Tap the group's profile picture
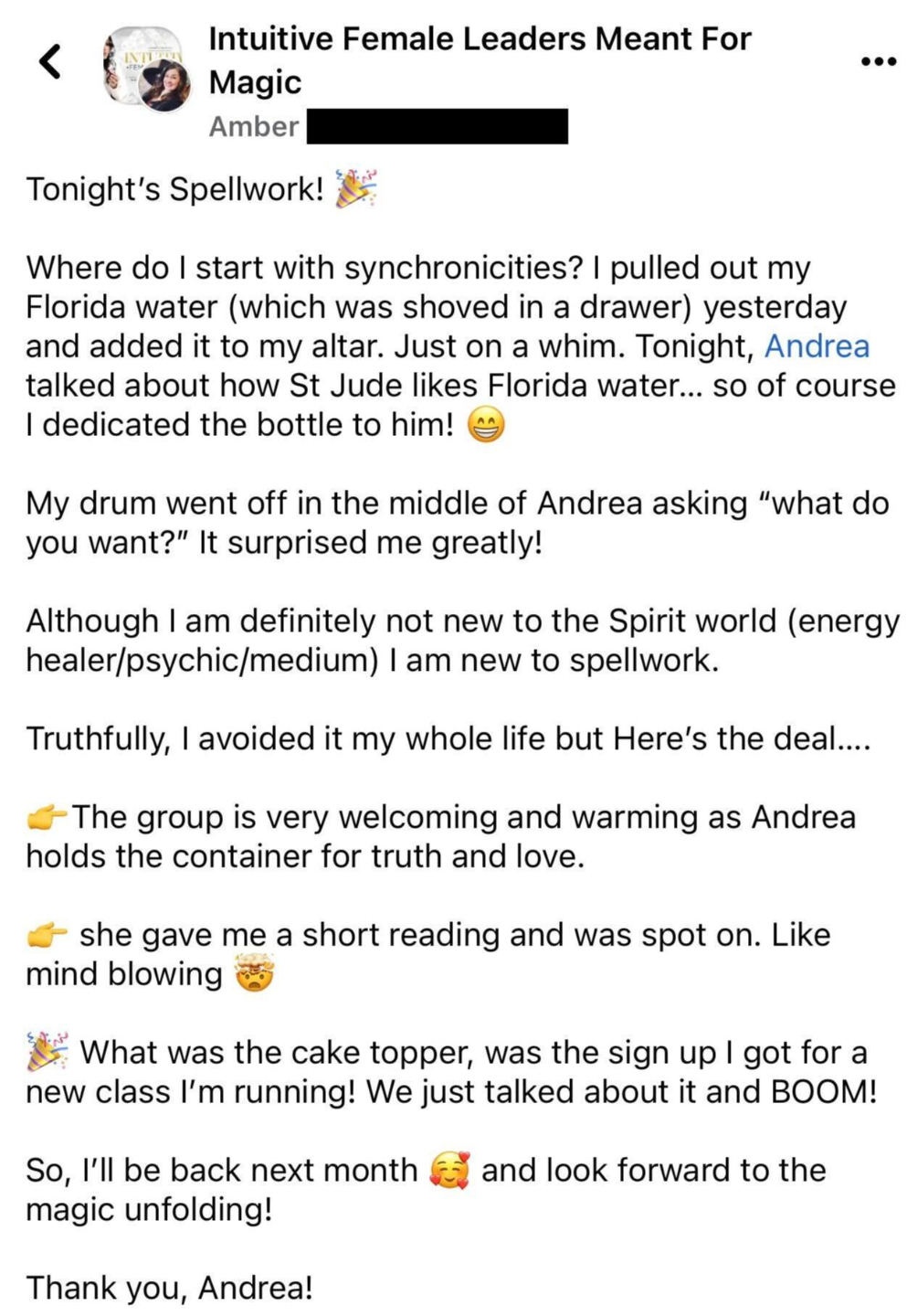 click(x=148, y=69)
